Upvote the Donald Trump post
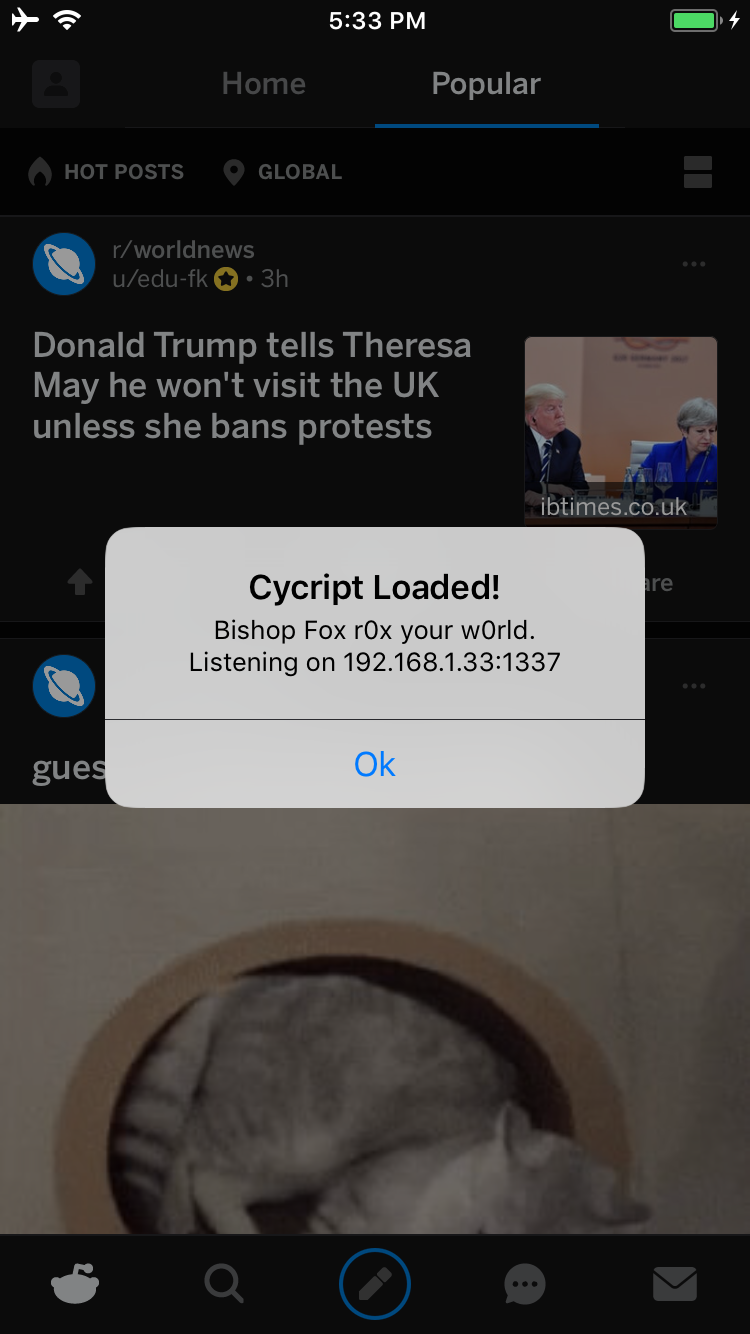Image resolution: width=750 pixels, height=1334 pixels. click(80, 582)
